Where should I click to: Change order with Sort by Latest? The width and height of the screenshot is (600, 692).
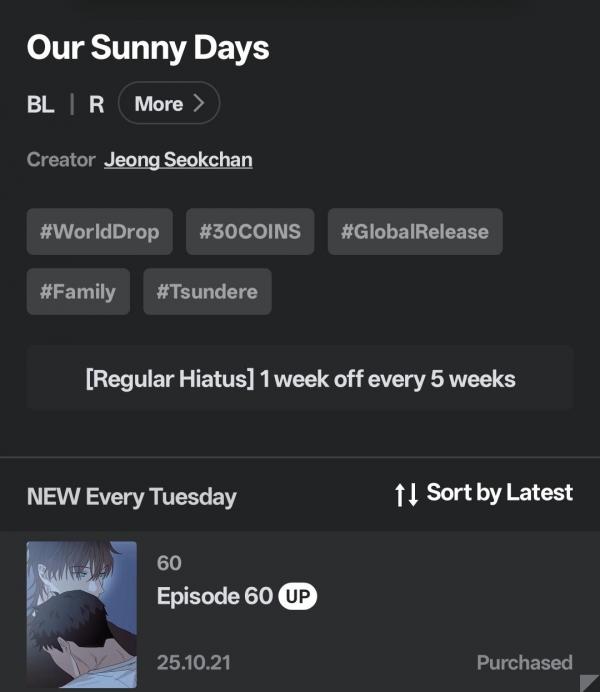click(484, 493)
